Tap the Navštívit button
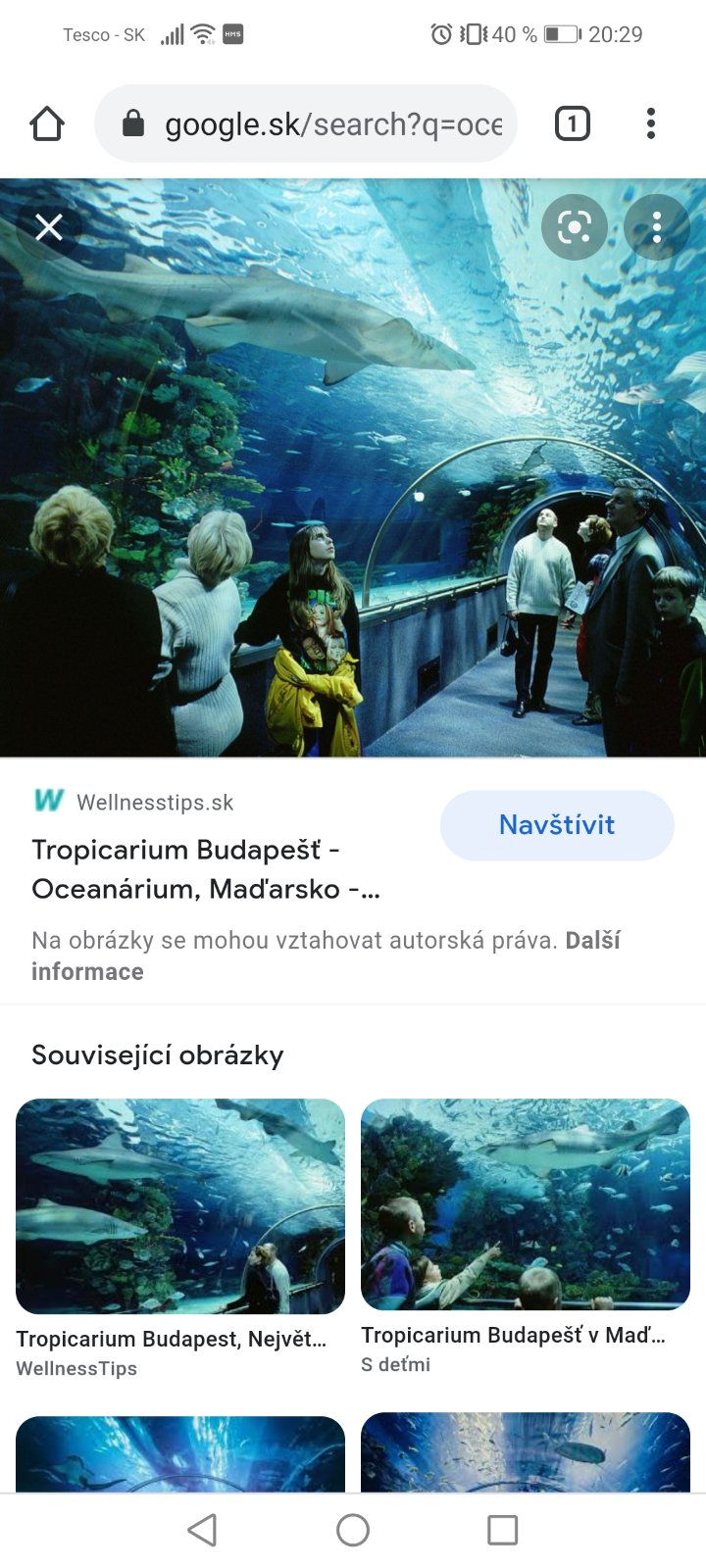This screenshot has width=706, height=1568. coord(557,825)
